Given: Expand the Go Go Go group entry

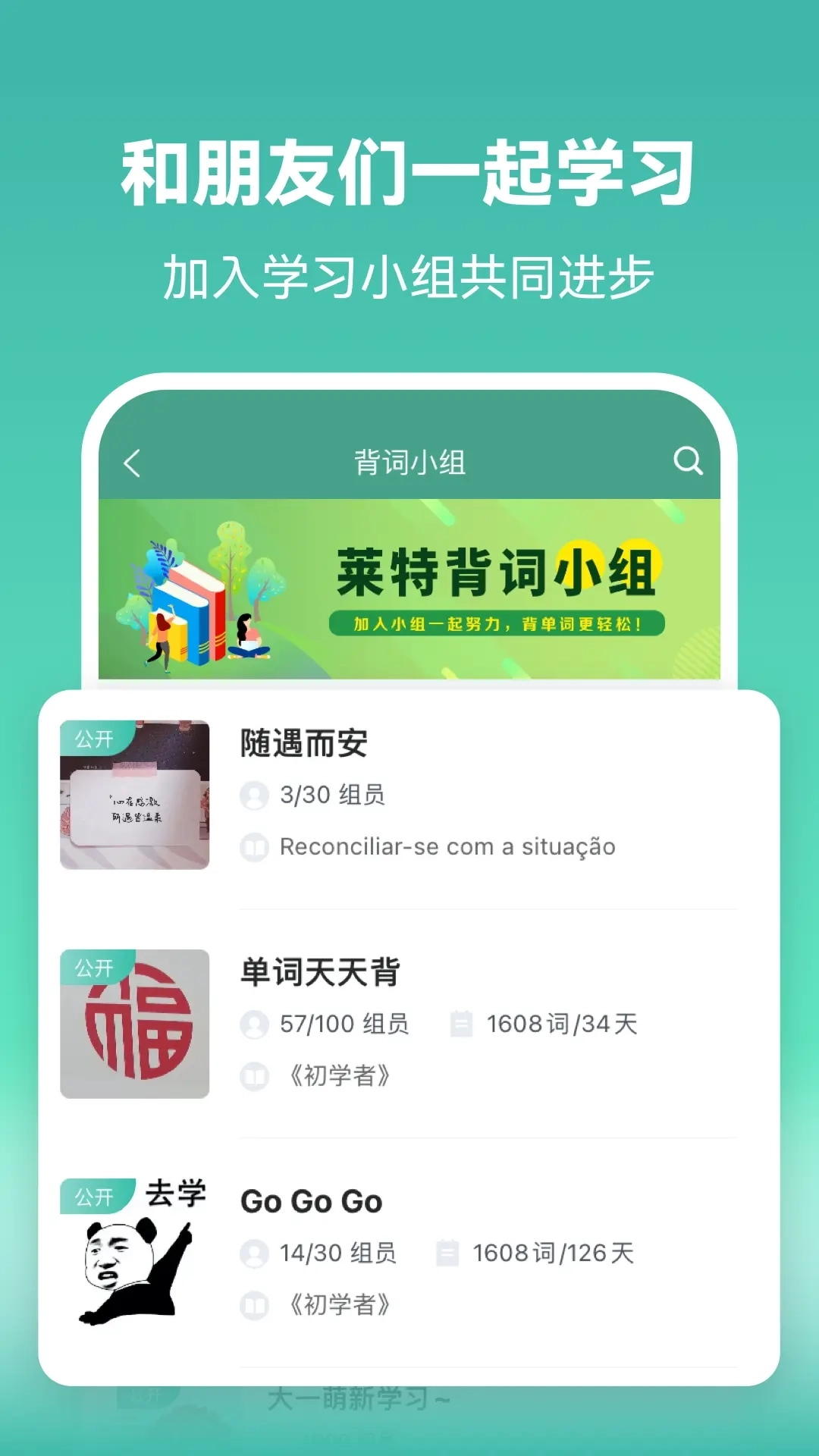Looking at the screenshot, I should (311, 1200).
